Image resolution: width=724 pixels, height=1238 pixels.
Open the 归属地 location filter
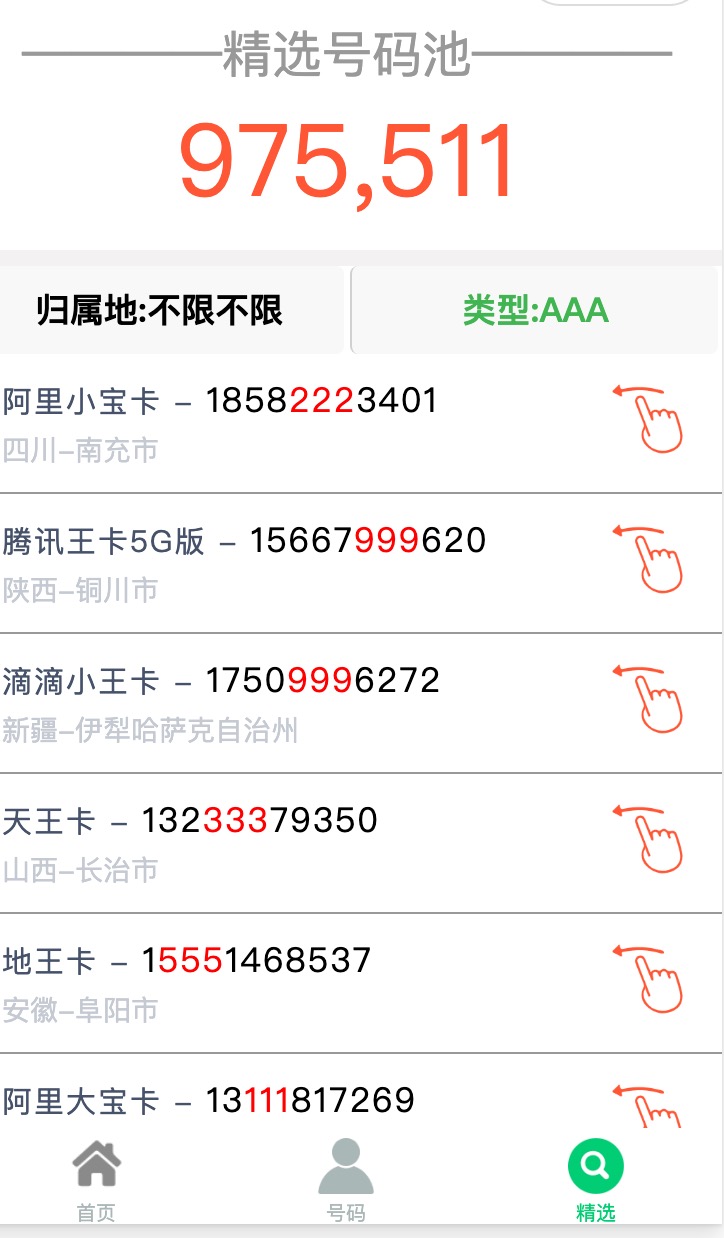[172, 310]
